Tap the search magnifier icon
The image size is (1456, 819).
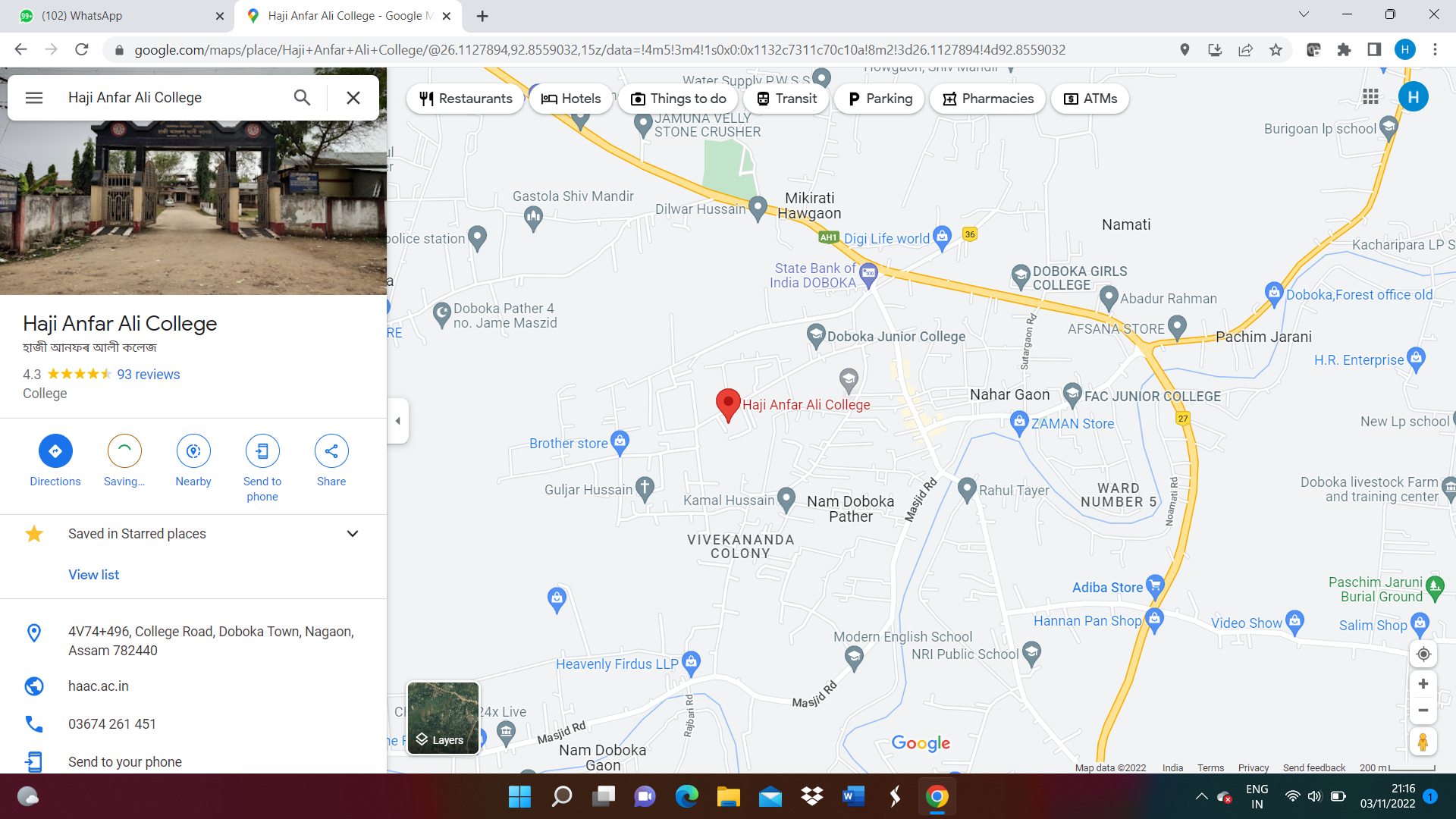302,98
